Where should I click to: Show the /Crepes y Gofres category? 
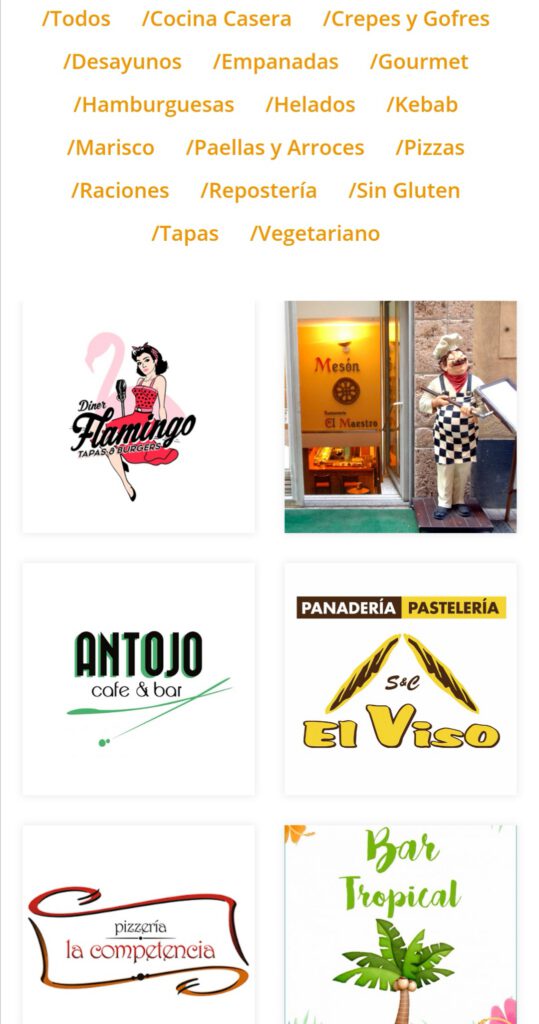[406, 19]
